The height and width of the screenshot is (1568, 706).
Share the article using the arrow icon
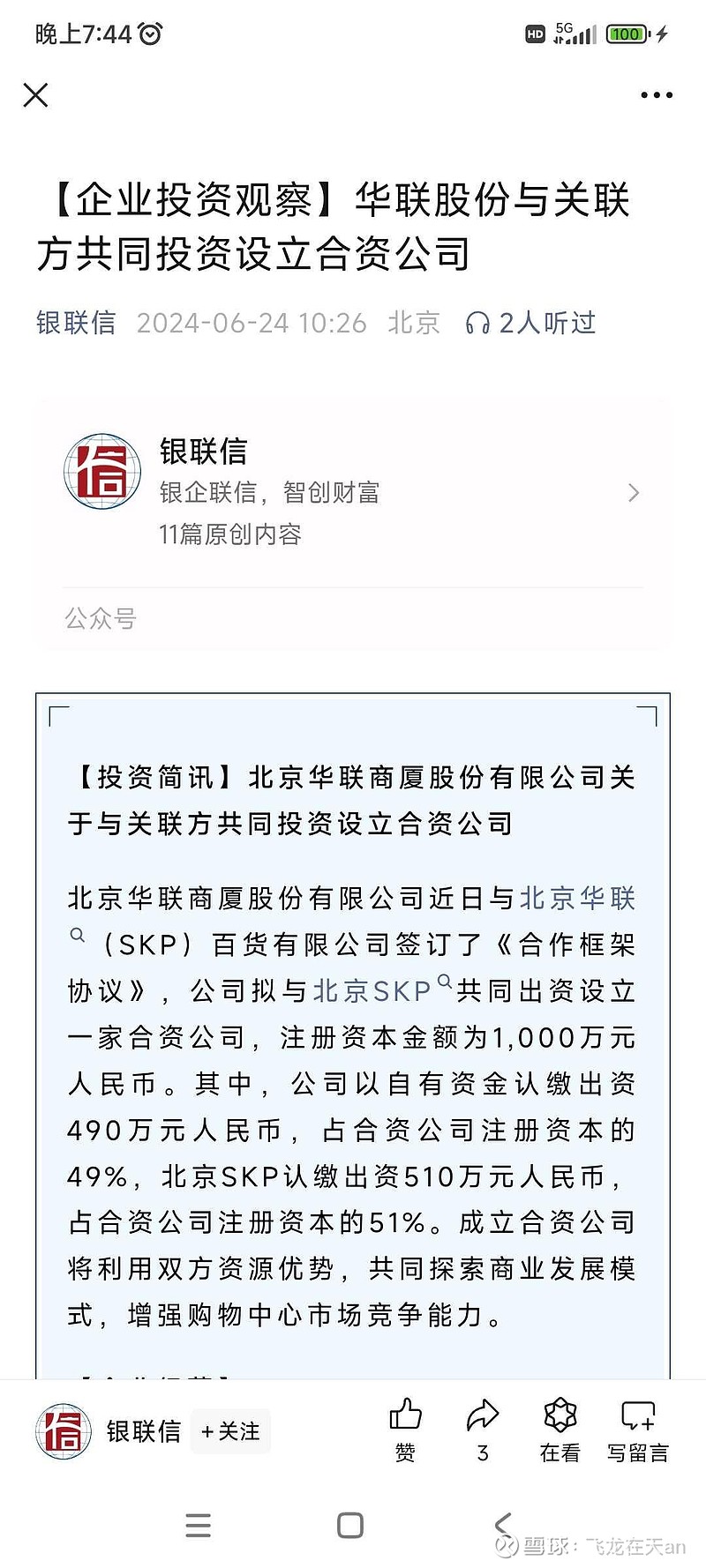[483, 1430]
